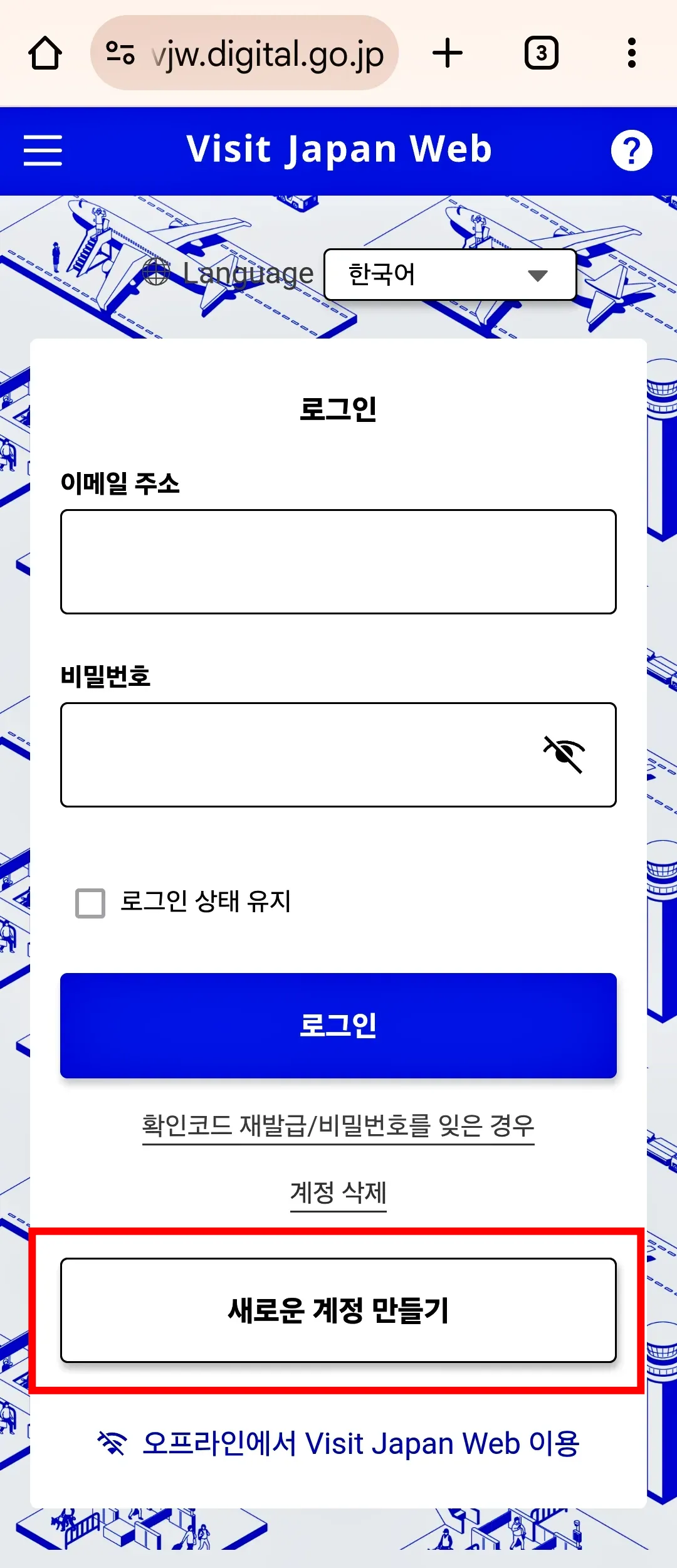Viewport: 677px width, 1568px height.
Task: Tap the browser home icon
Action: point(46,53)
